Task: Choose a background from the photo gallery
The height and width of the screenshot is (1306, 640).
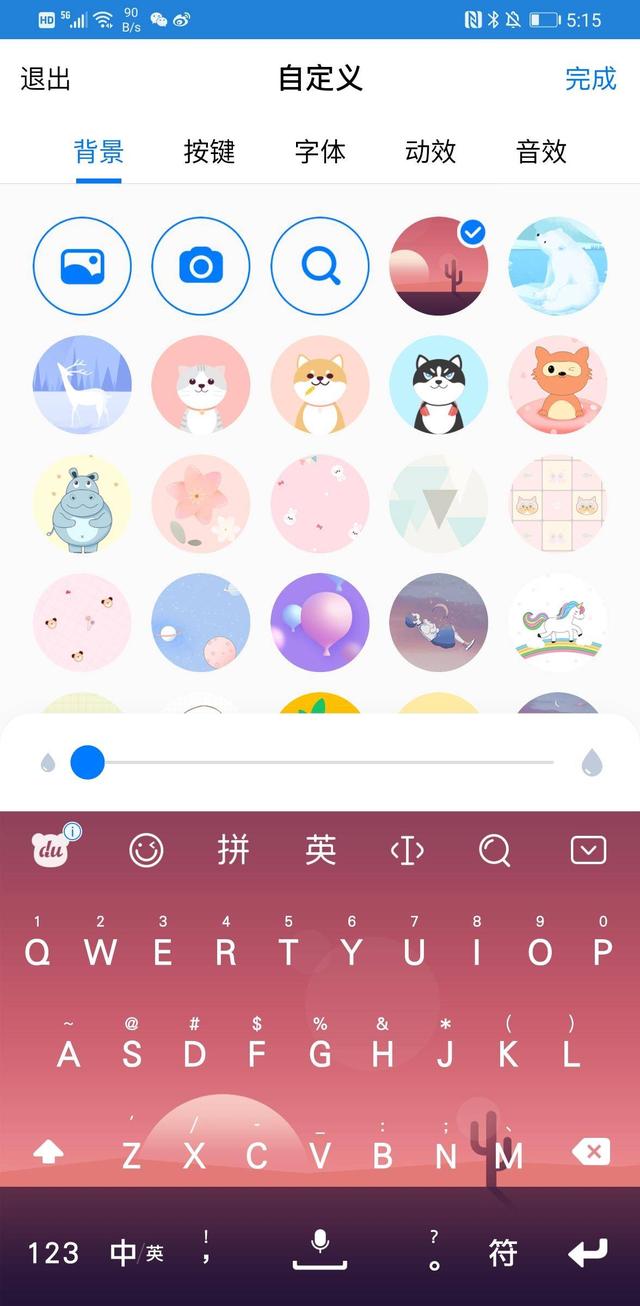Action: click(82, 266)
